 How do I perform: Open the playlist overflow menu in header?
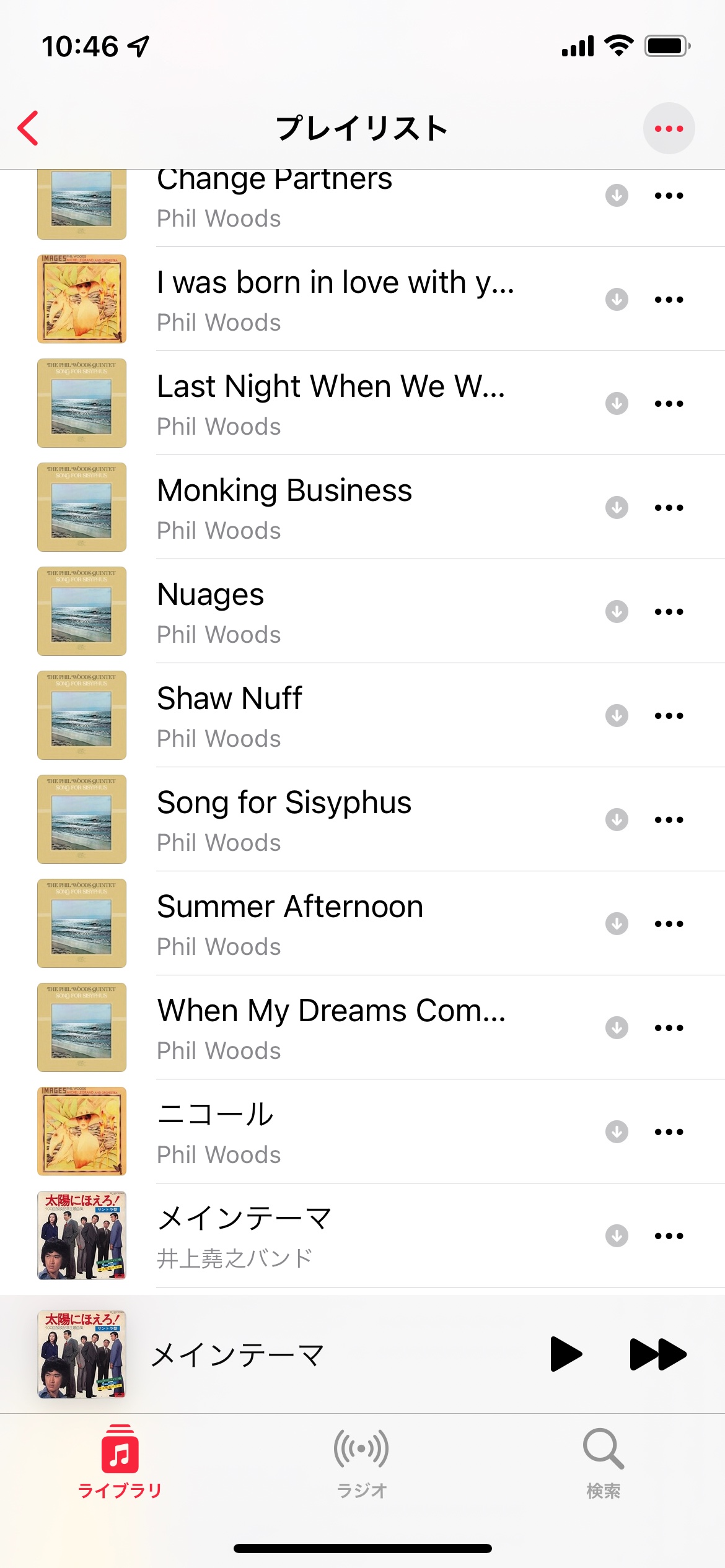[669, 128]
